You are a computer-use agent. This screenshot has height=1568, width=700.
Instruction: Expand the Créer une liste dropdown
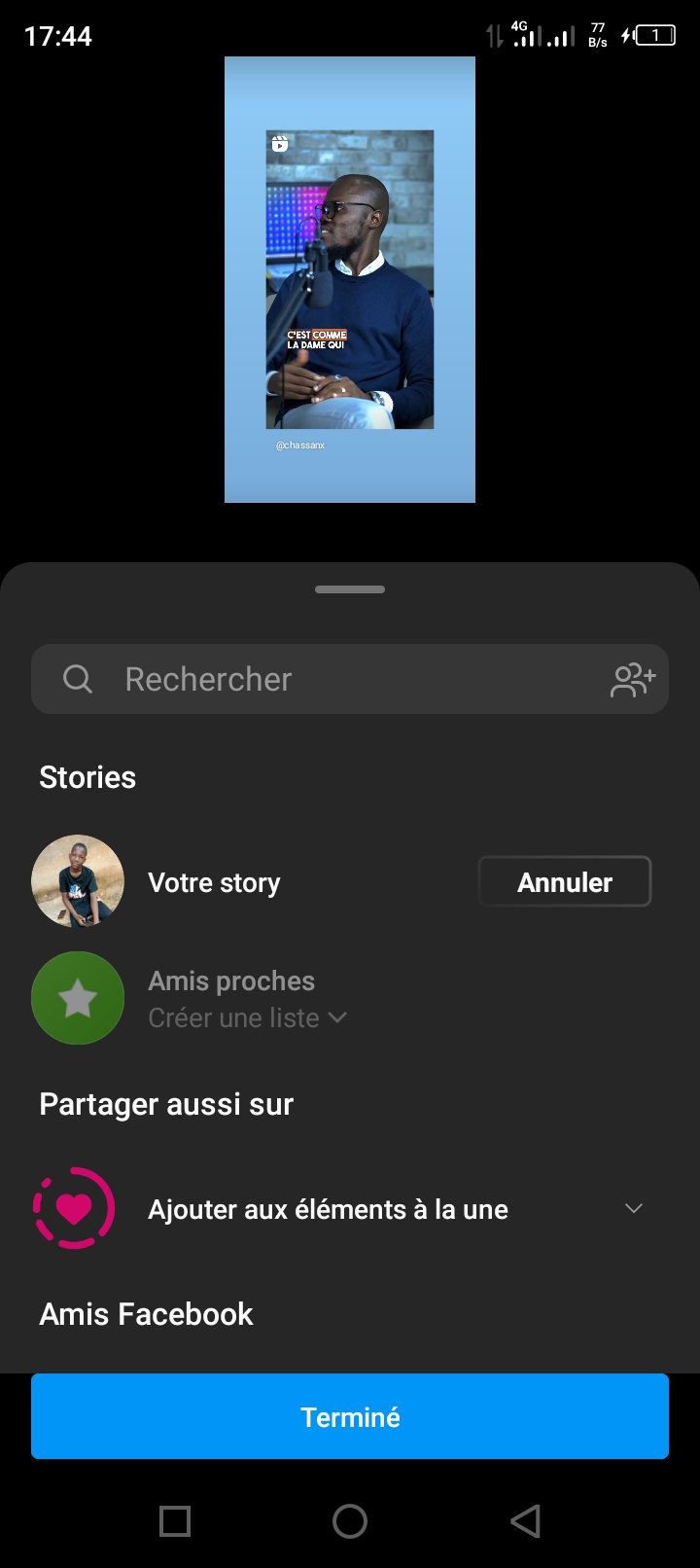(x=247, y=1018)
